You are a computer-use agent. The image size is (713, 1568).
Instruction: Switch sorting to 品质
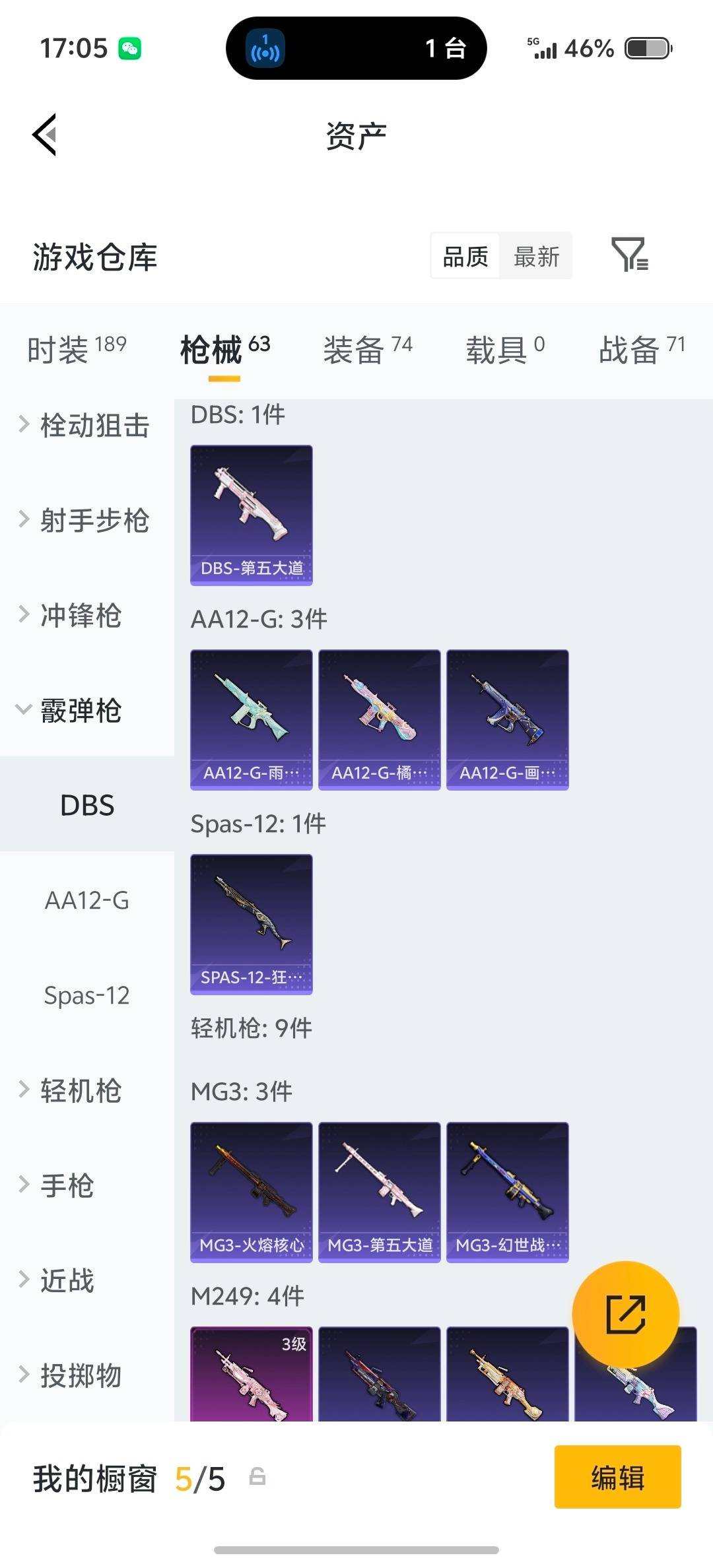[x=463, y=256]
